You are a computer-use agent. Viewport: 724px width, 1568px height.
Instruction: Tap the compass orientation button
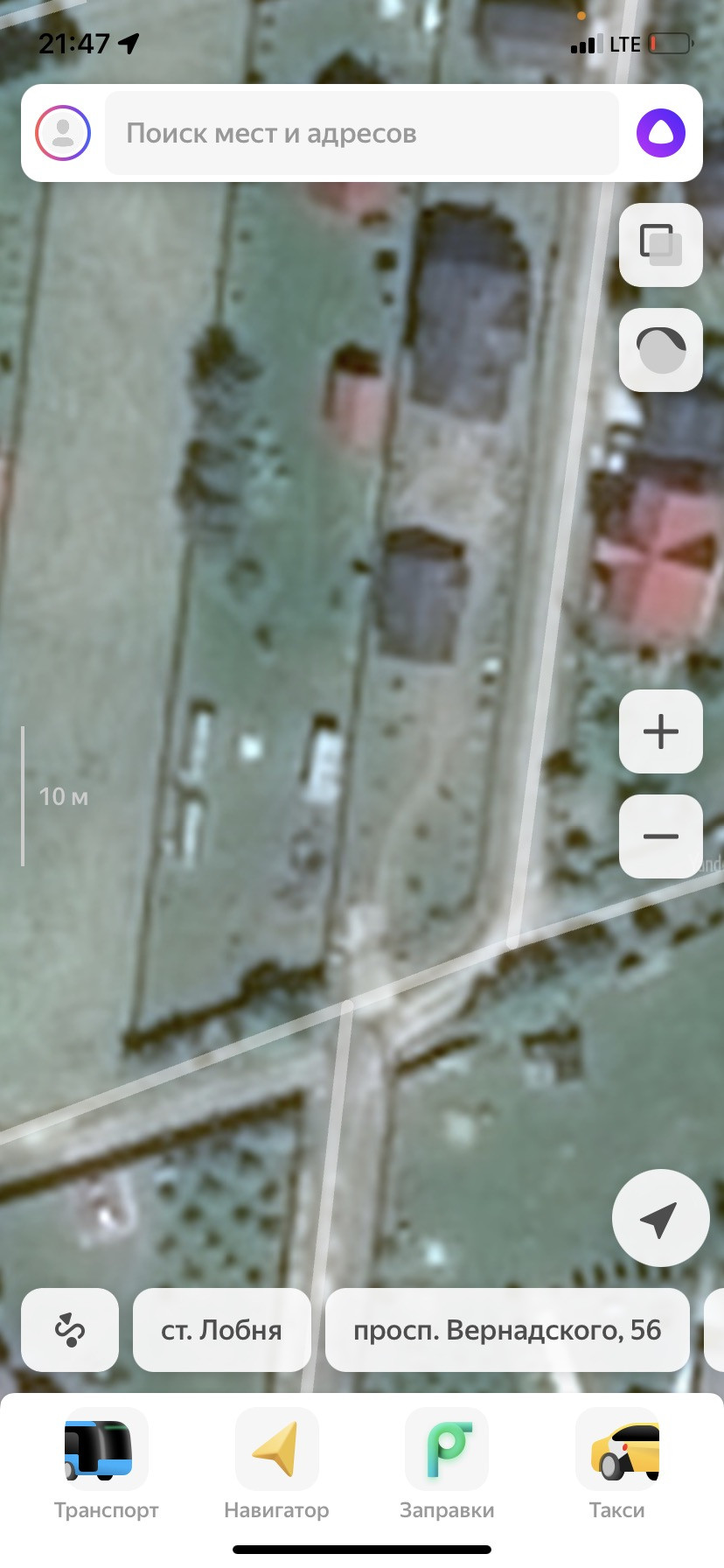(660, 350)
